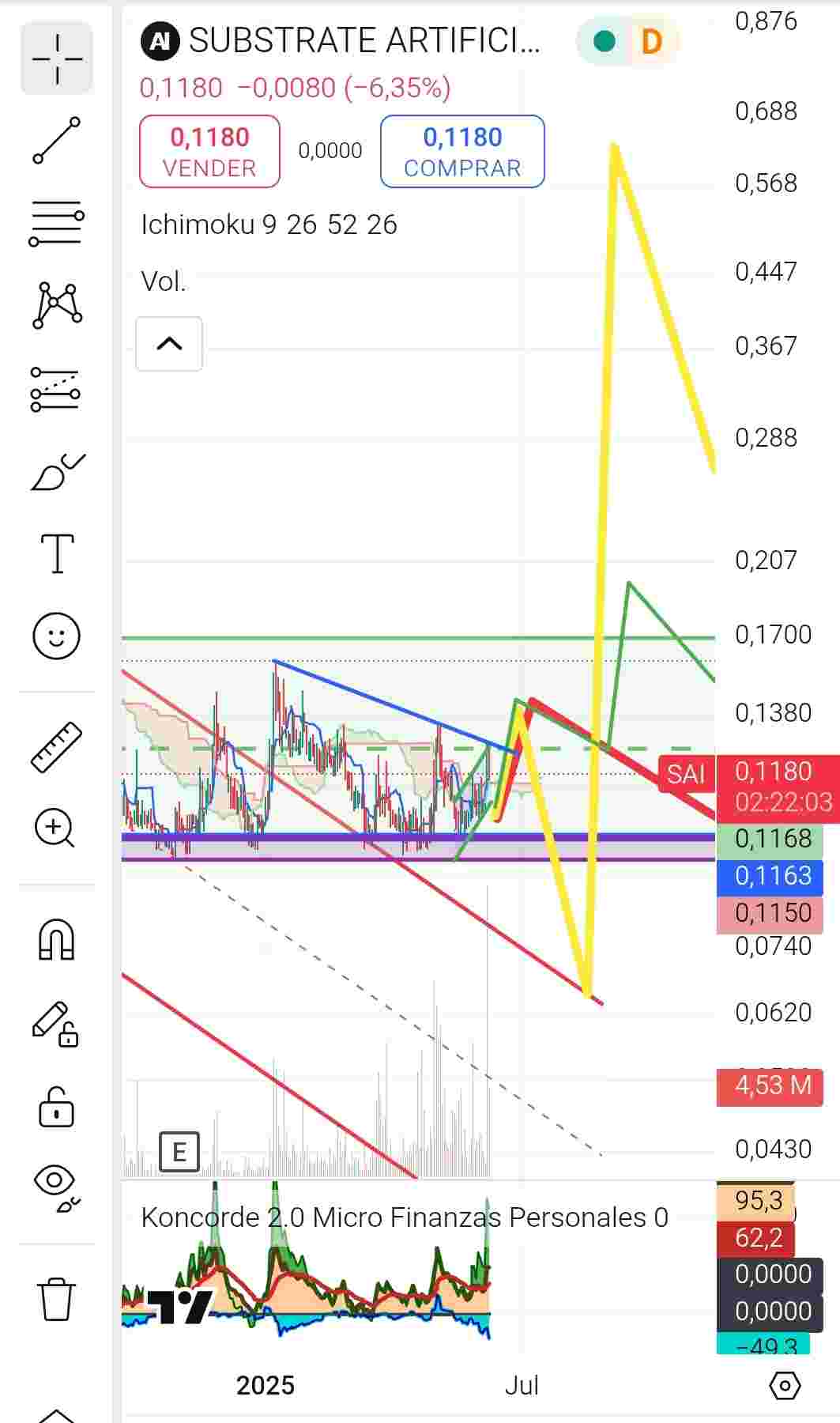Open the forecasting and projection tools
The height and width of the screenshot is (1423, 840).
(x=55, y=390)
